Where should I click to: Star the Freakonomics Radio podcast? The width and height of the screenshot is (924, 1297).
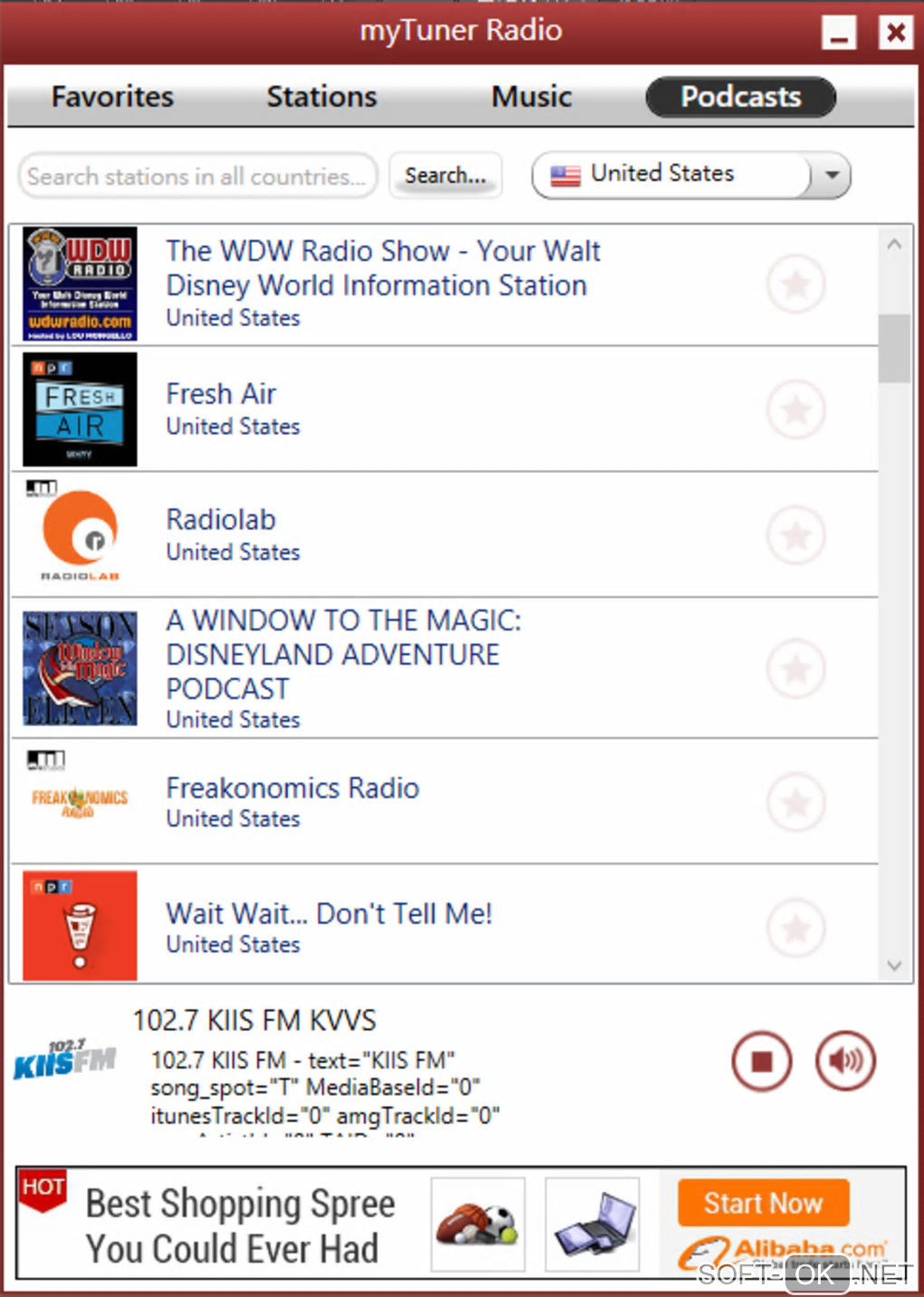795,802
